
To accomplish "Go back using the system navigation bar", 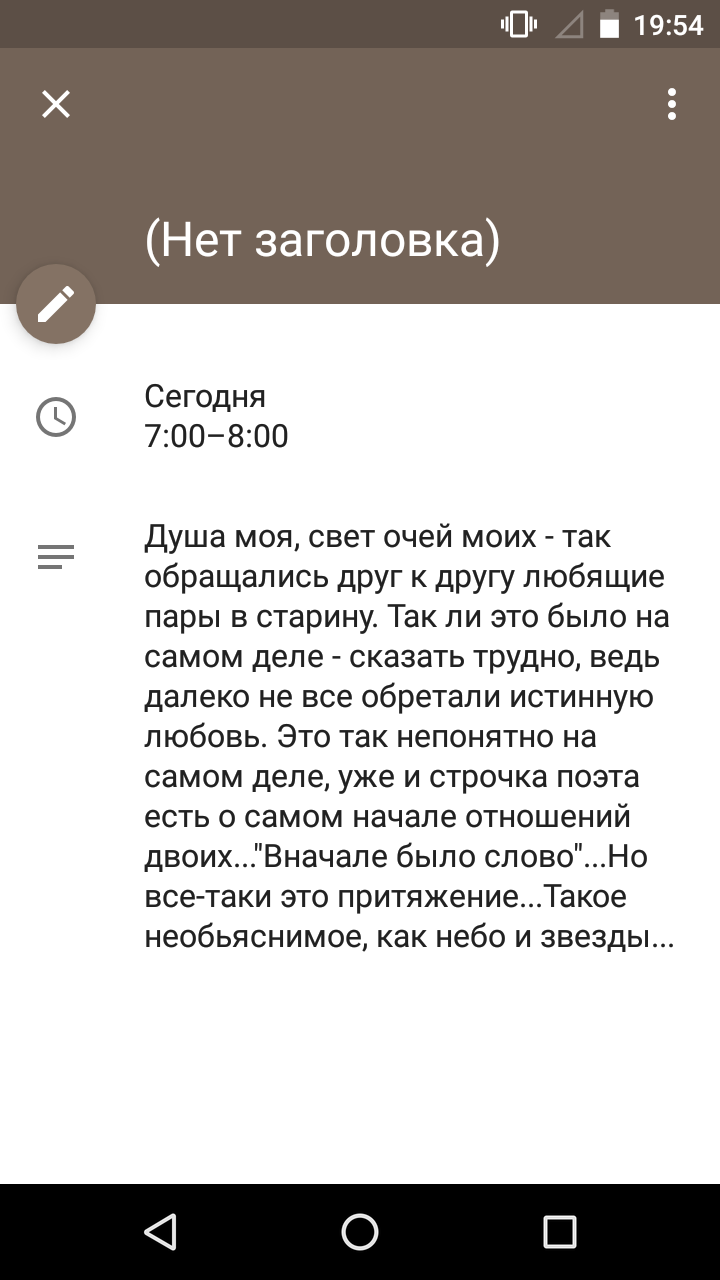I will point(160,1232).
